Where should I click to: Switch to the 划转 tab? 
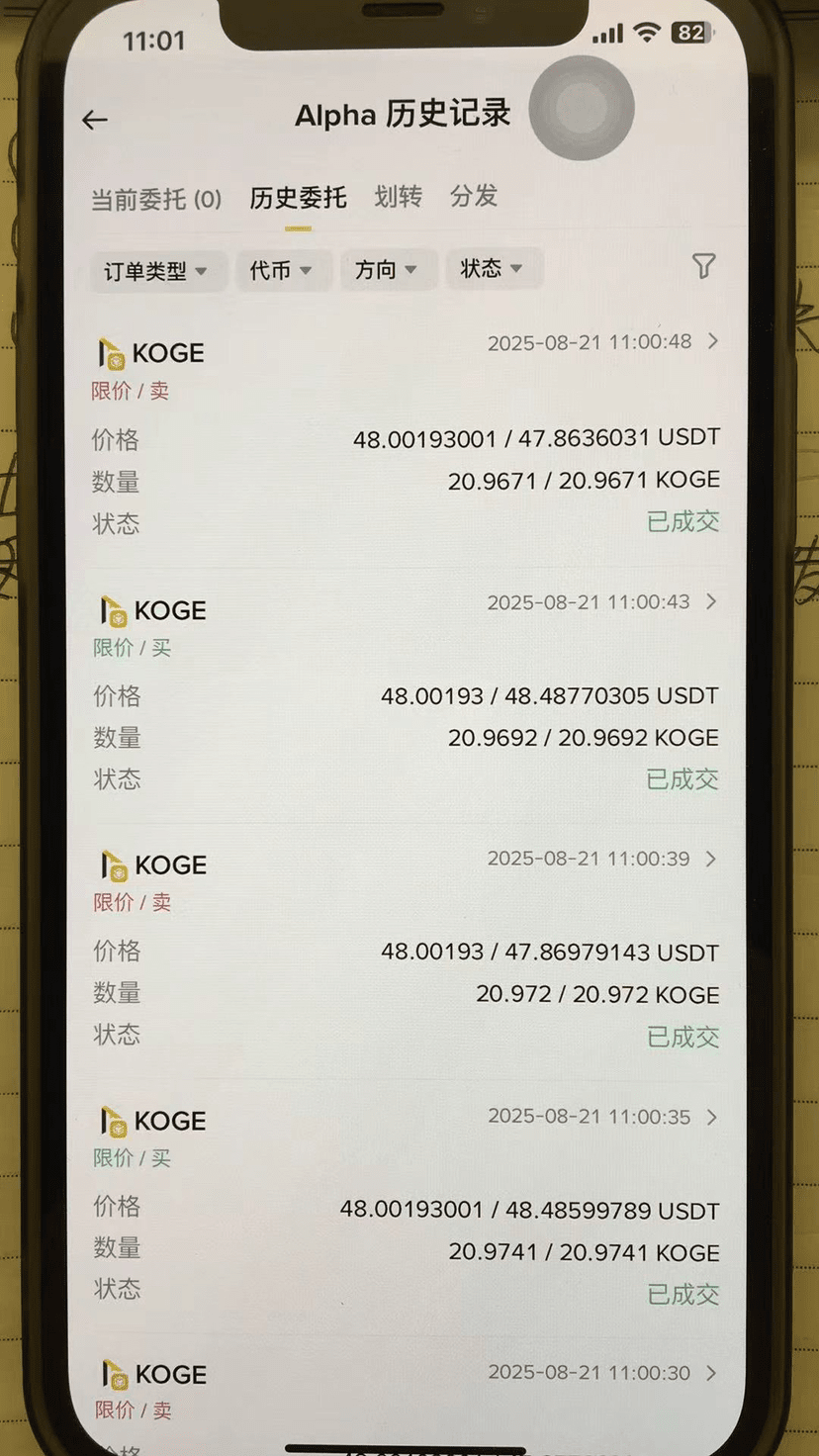[x=398, y=197]
